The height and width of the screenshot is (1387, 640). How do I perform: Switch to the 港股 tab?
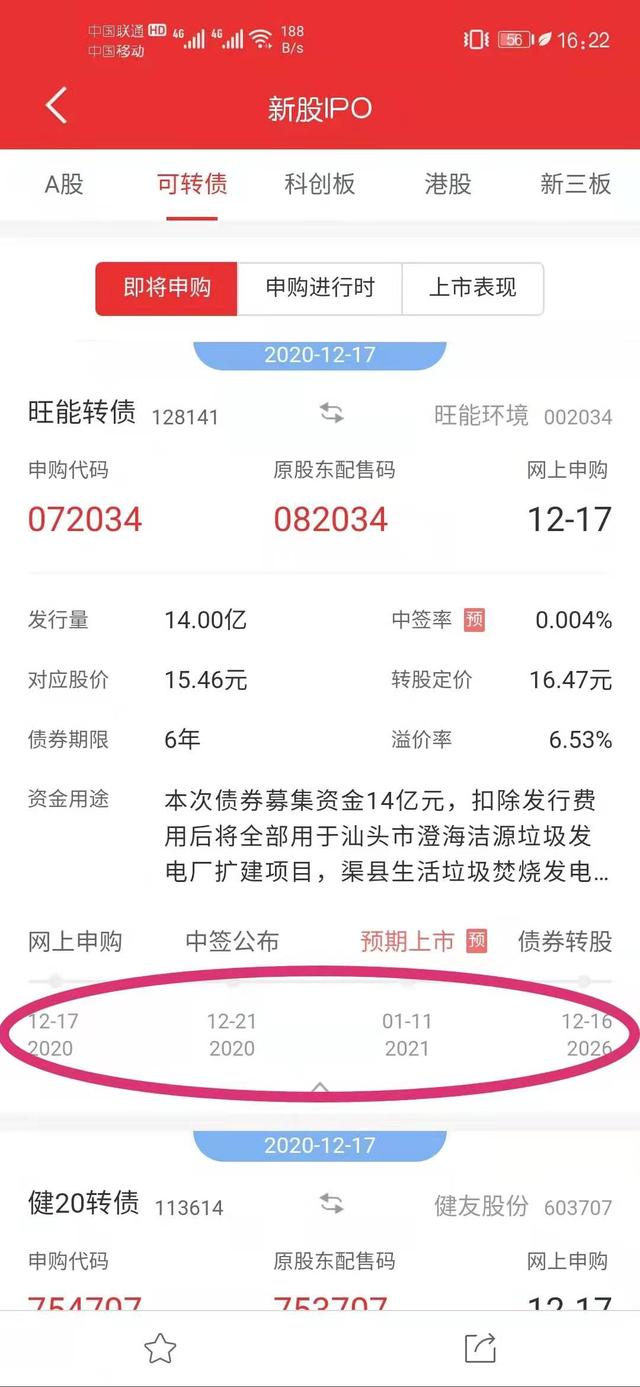(447, 184)
